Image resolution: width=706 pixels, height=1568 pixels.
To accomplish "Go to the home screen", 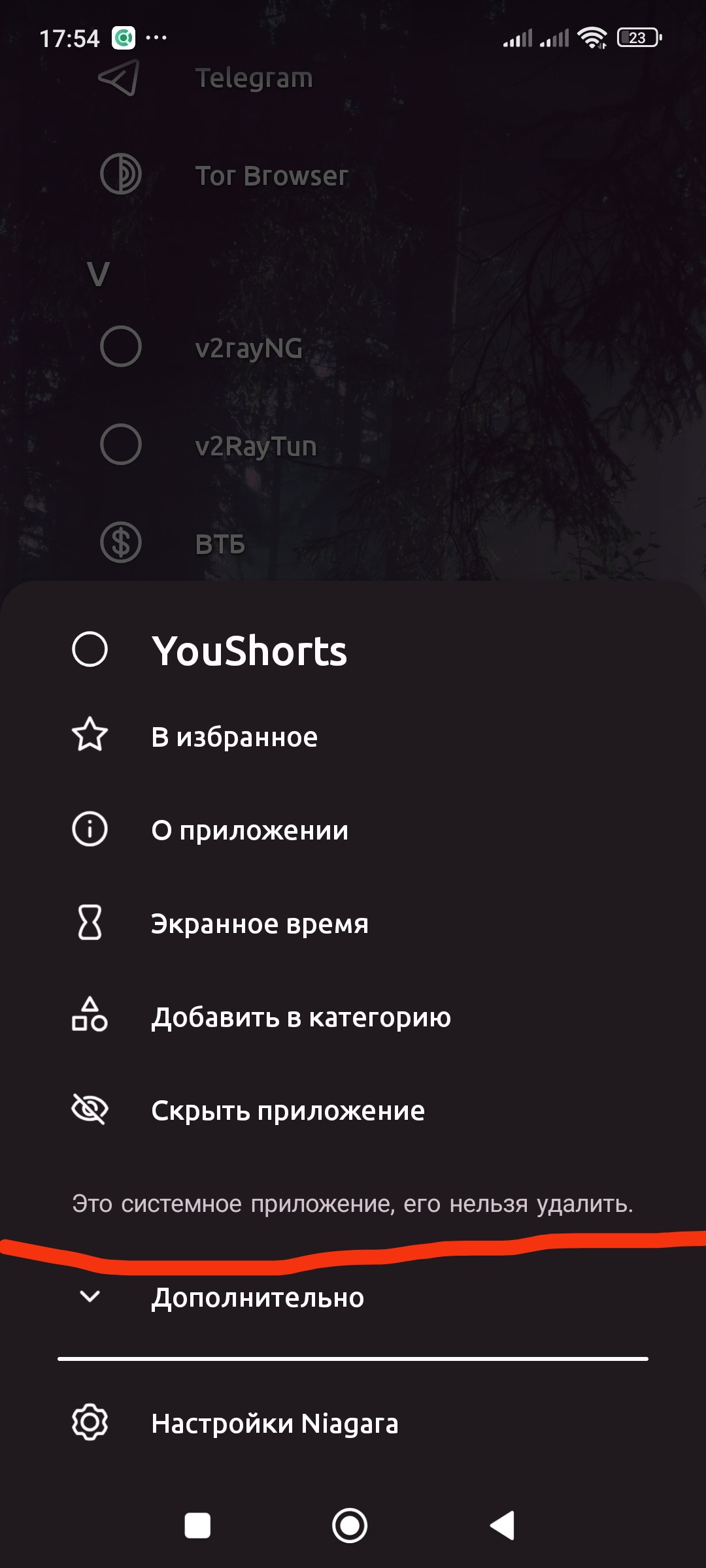I will (x=350, y=1526).
